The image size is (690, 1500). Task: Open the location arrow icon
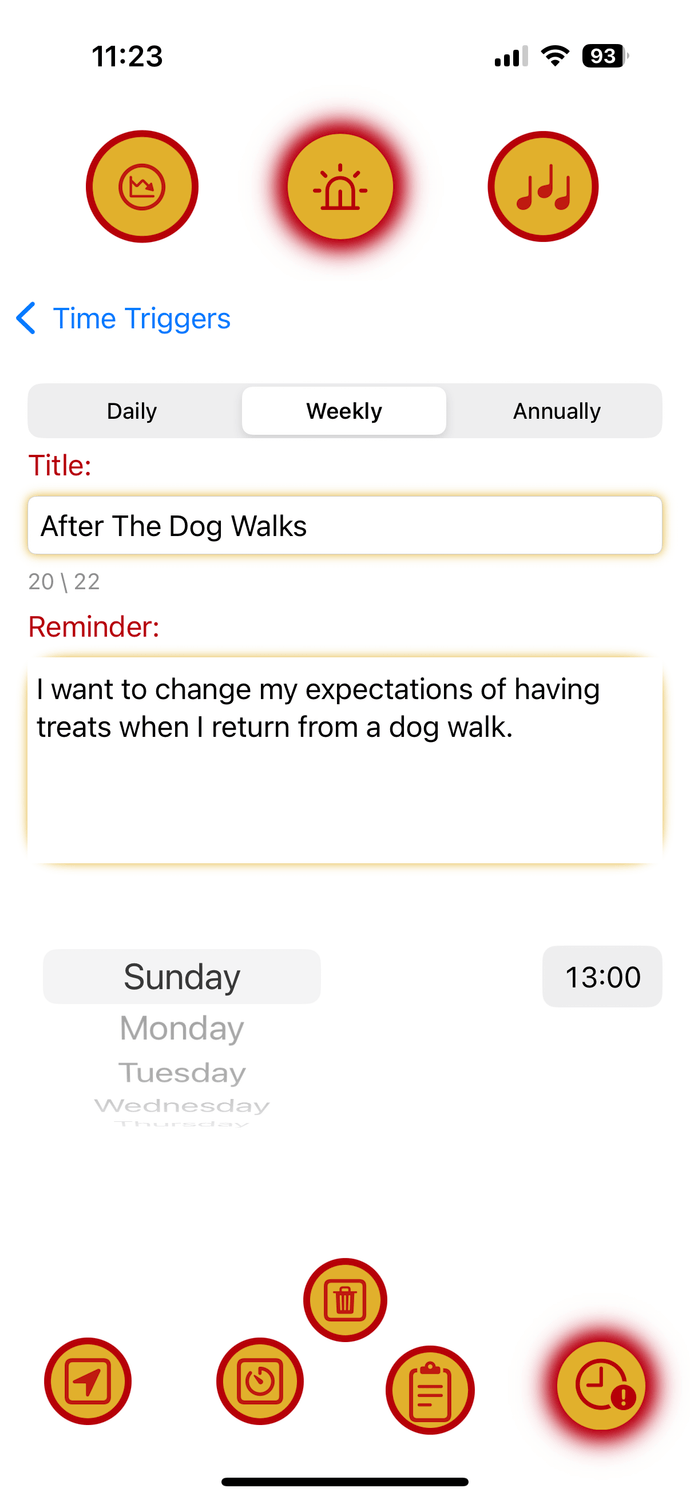88,1382
